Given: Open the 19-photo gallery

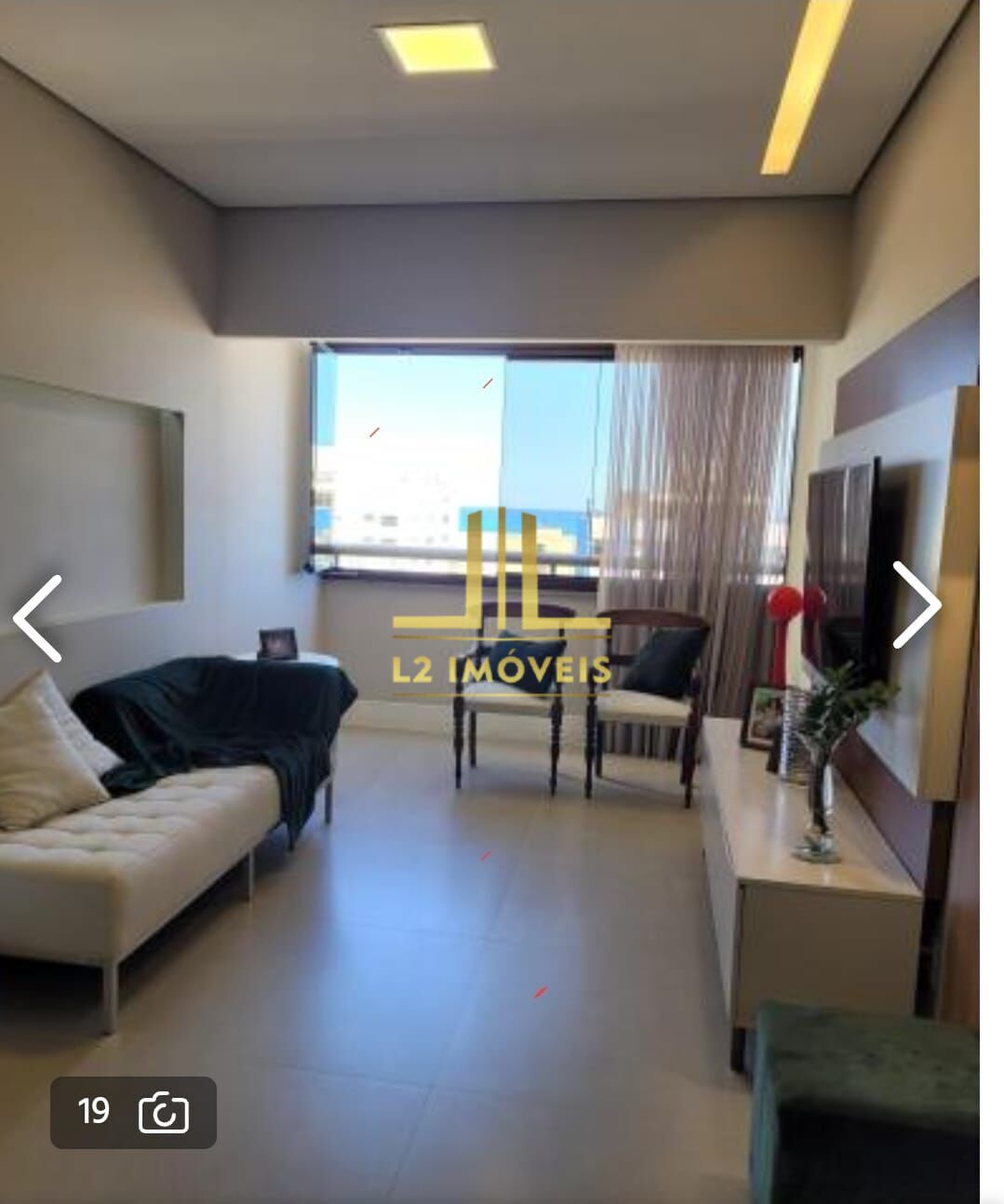Looking at the screenshot, I should coord(133,1112).
